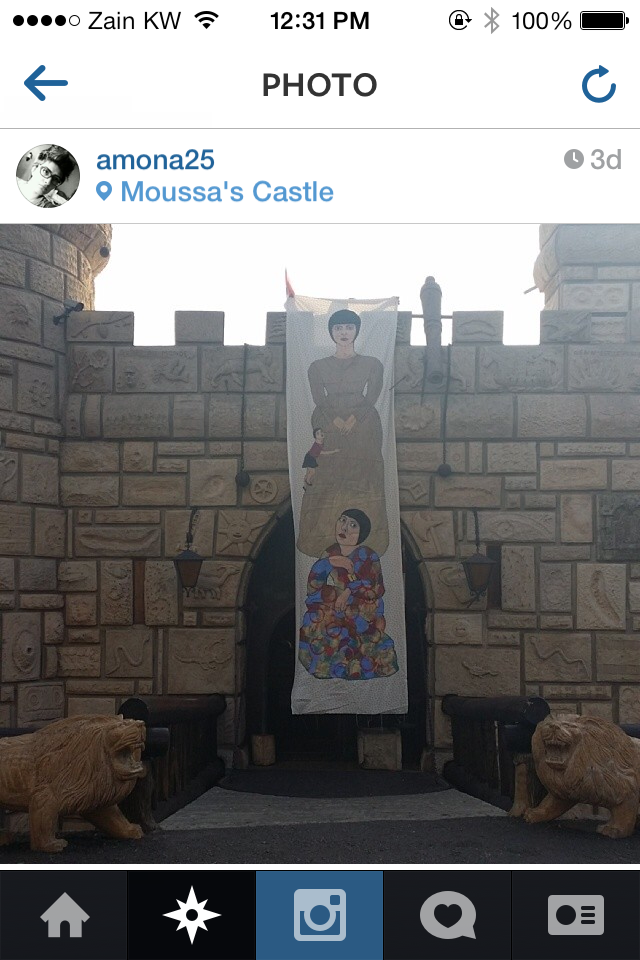Switch to the profile tab
This screenshot has height=960, width=640.
click(576, 915)
